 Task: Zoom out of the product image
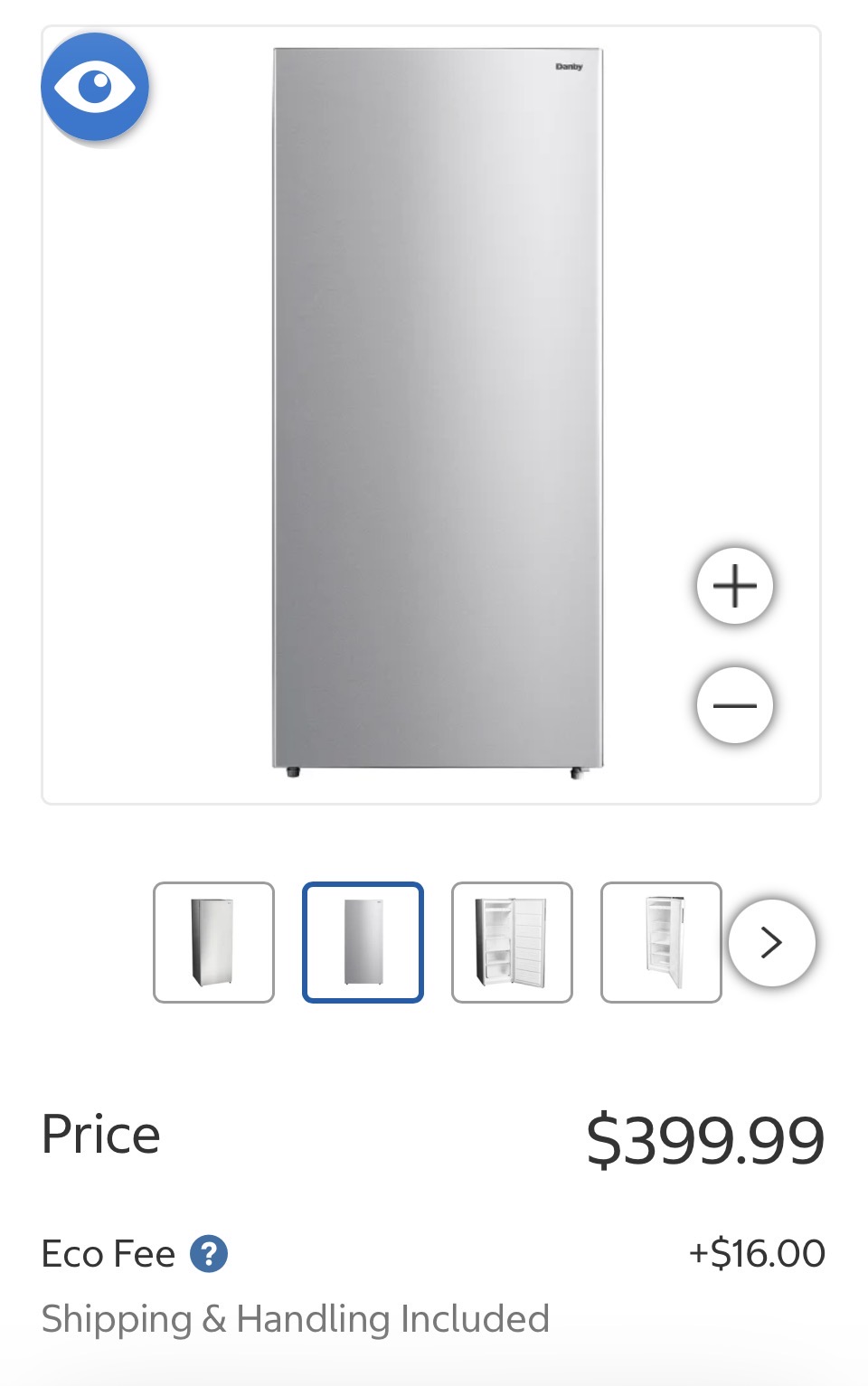[x=734, y=705]
